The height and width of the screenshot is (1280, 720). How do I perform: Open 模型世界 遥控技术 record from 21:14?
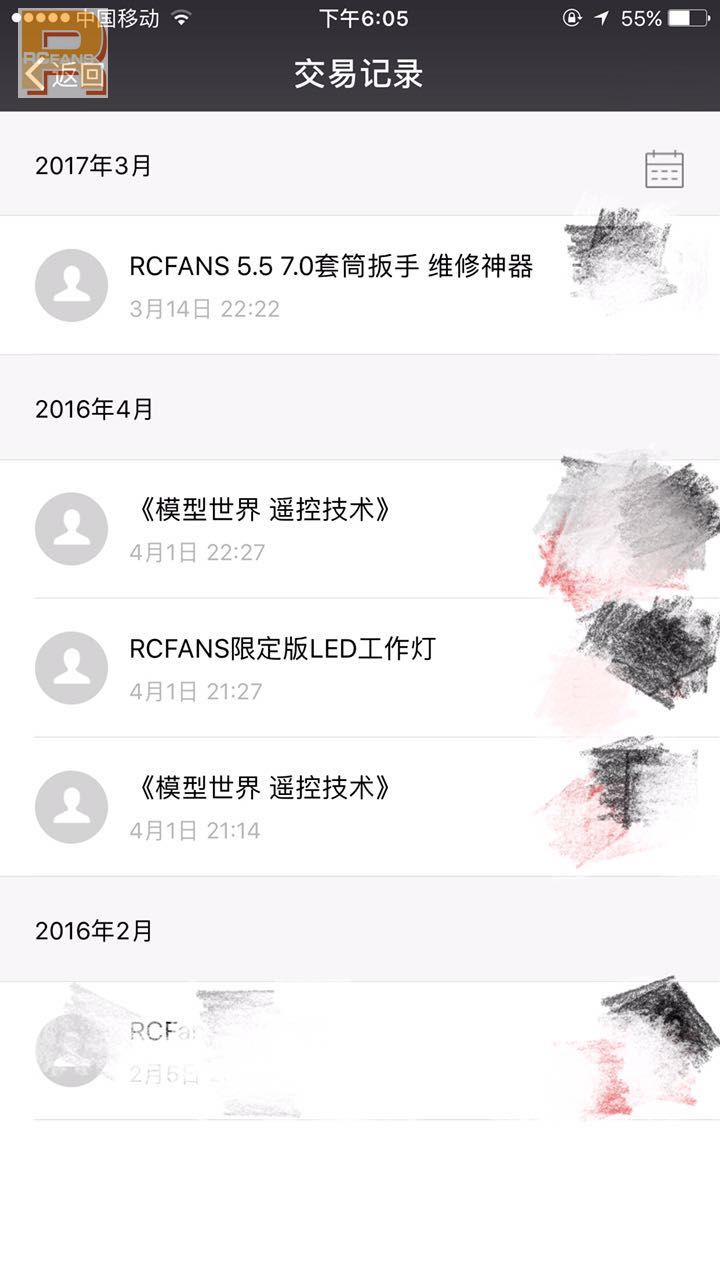point(300,806)
